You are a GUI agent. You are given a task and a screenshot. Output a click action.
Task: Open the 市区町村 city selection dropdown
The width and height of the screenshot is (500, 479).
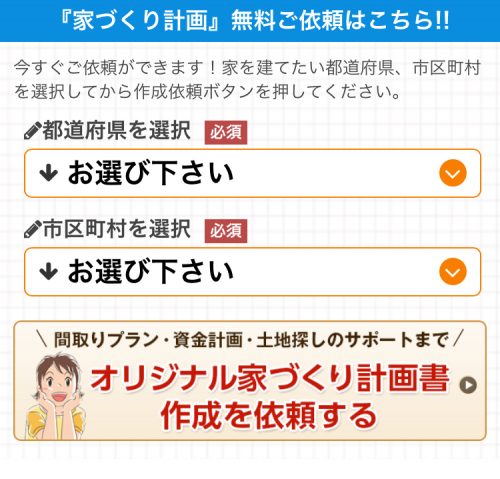[x=252, y=271]
